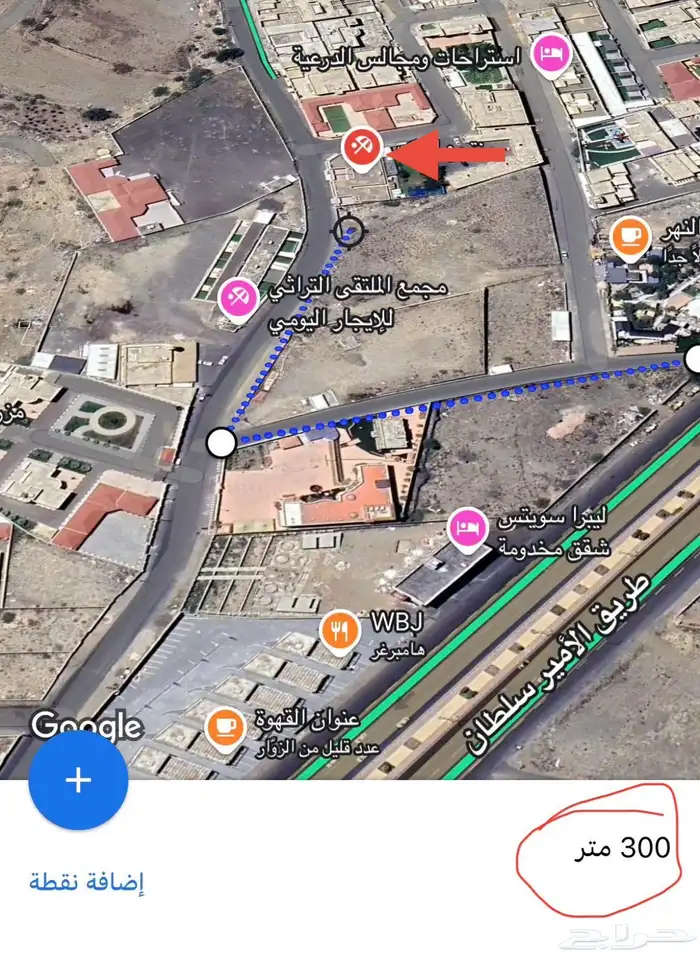Select the استراحات ومجالس الترعية lodging pin
The image size is (700, 957).
coord(550,55)
